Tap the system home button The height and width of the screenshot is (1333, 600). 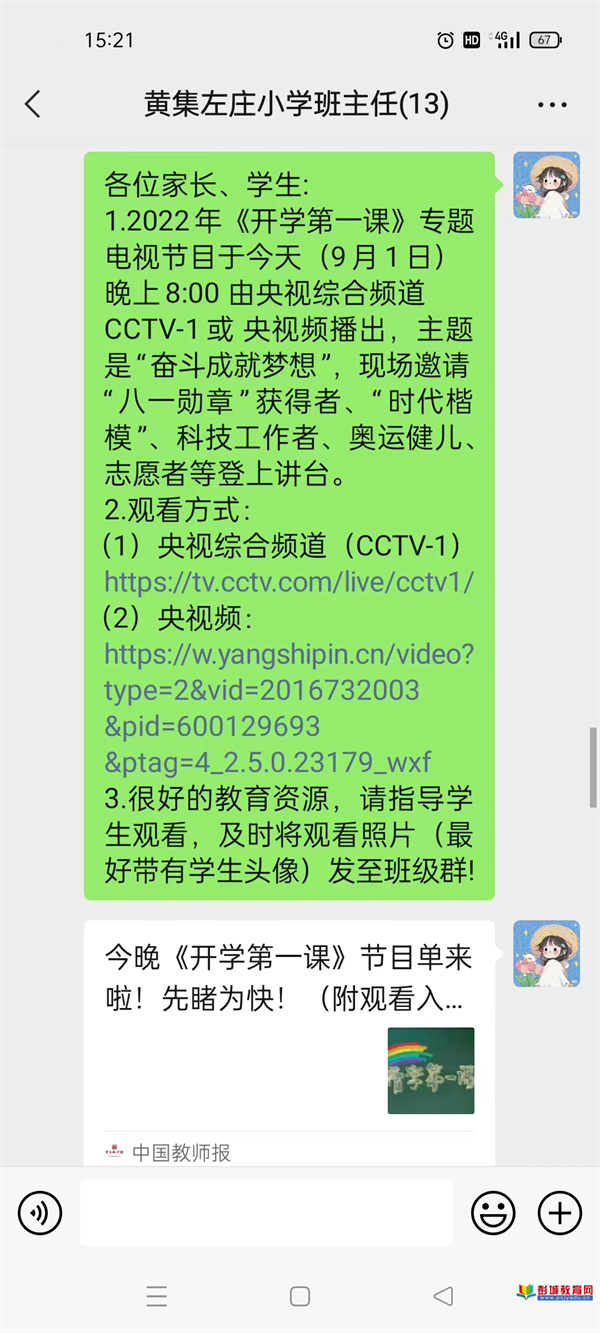tap(299, 1296)
